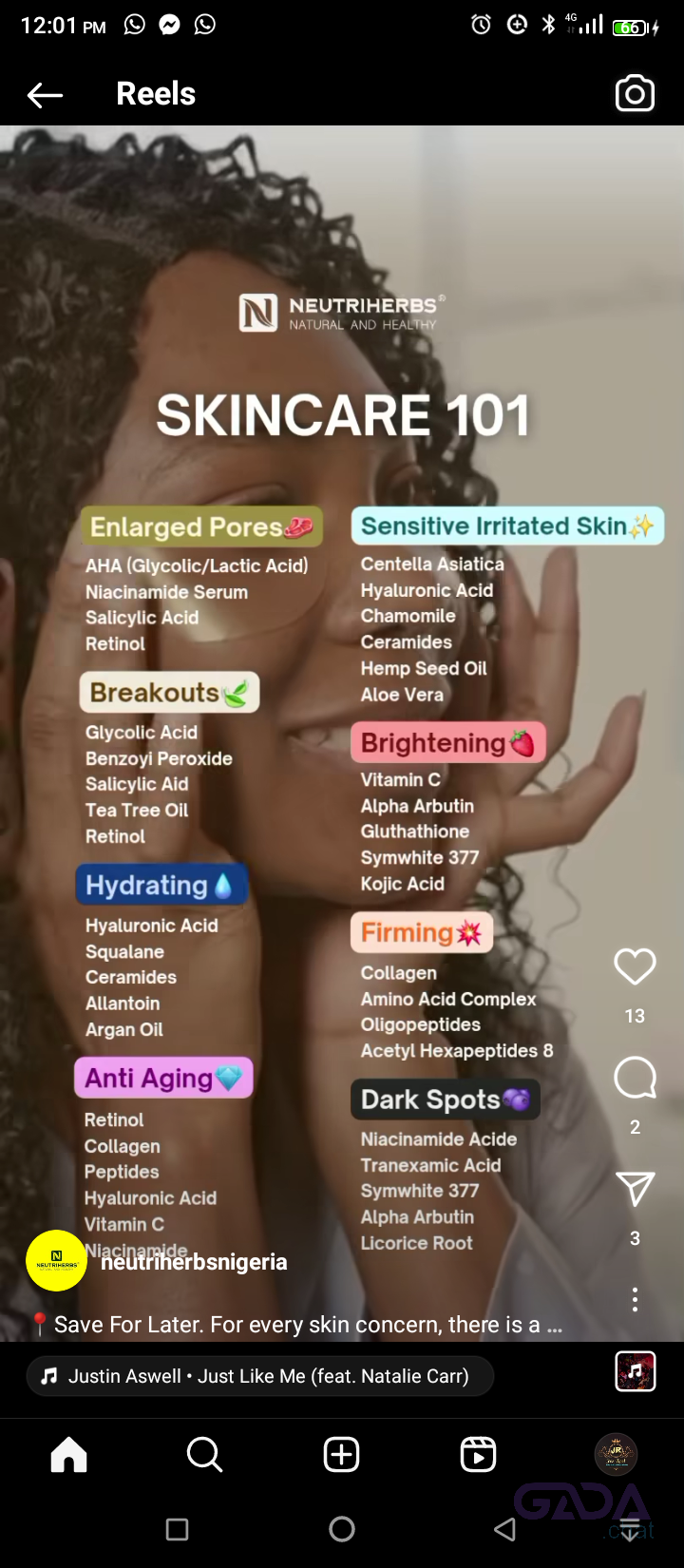Image resolution: width=684 pixels, height=1568 pixels.
Task: Switch to the Reels tab
Action: click(x=478, y=1454)
